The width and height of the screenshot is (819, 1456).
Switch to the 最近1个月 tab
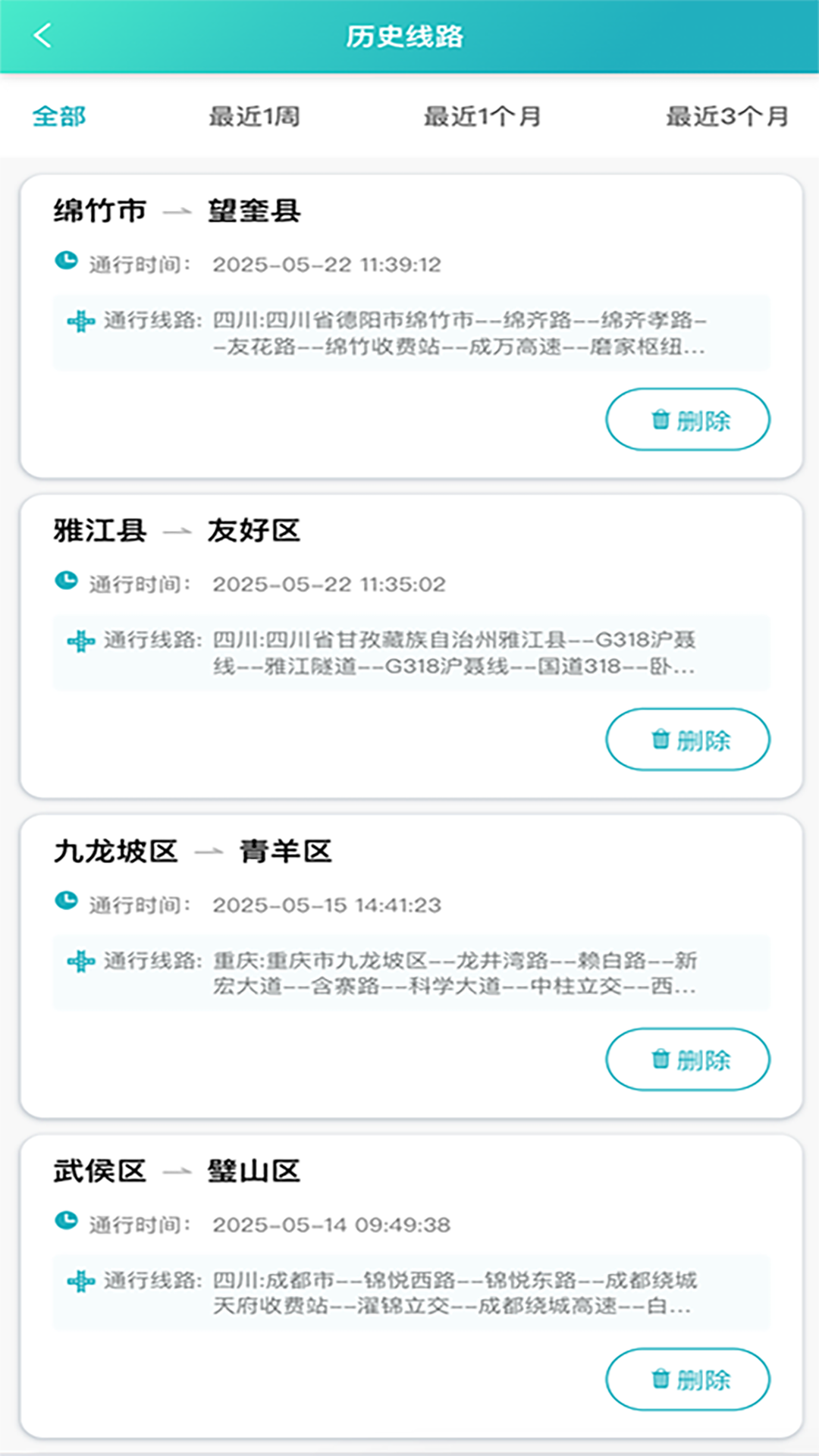[x=482, y=116]
